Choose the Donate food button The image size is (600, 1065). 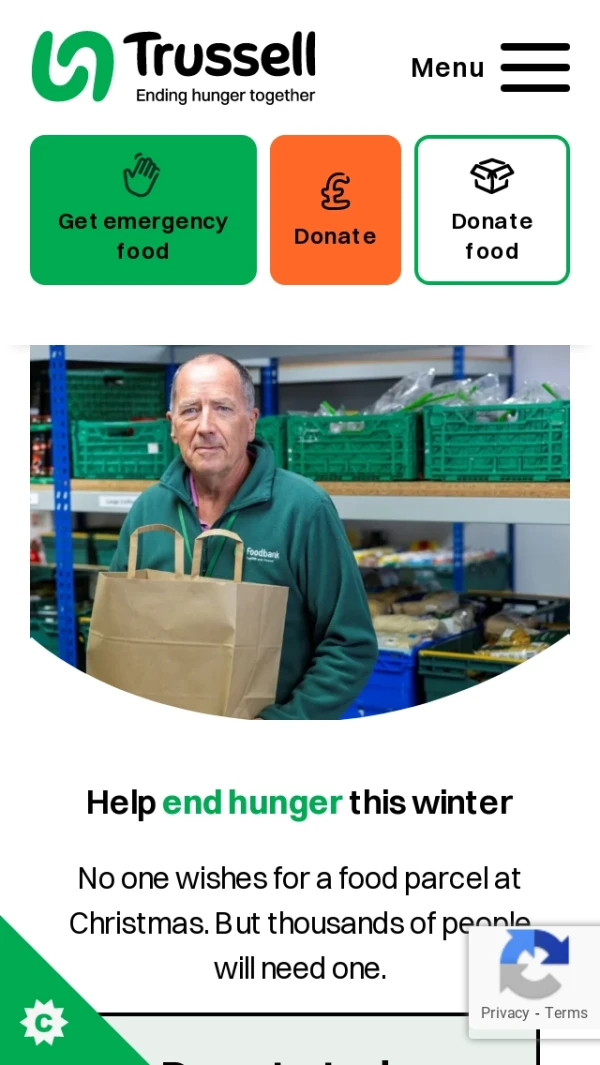pos(491,210)
